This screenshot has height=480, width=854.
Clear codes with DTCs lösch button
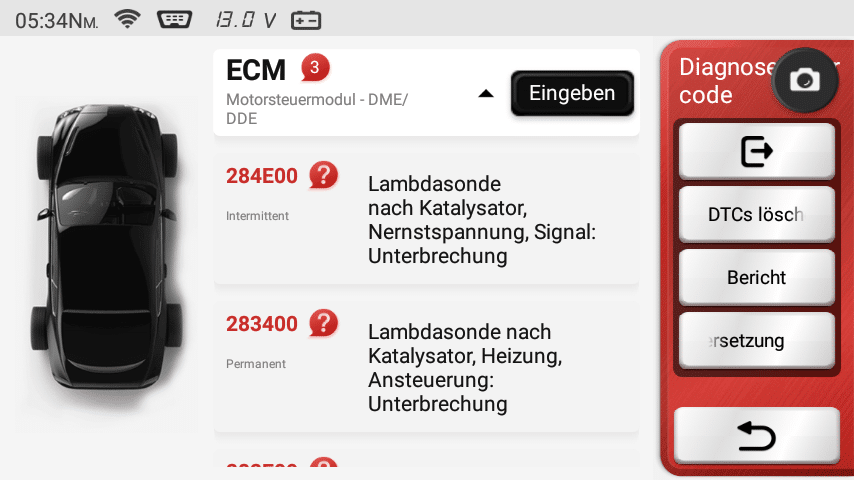coord(757,215)
